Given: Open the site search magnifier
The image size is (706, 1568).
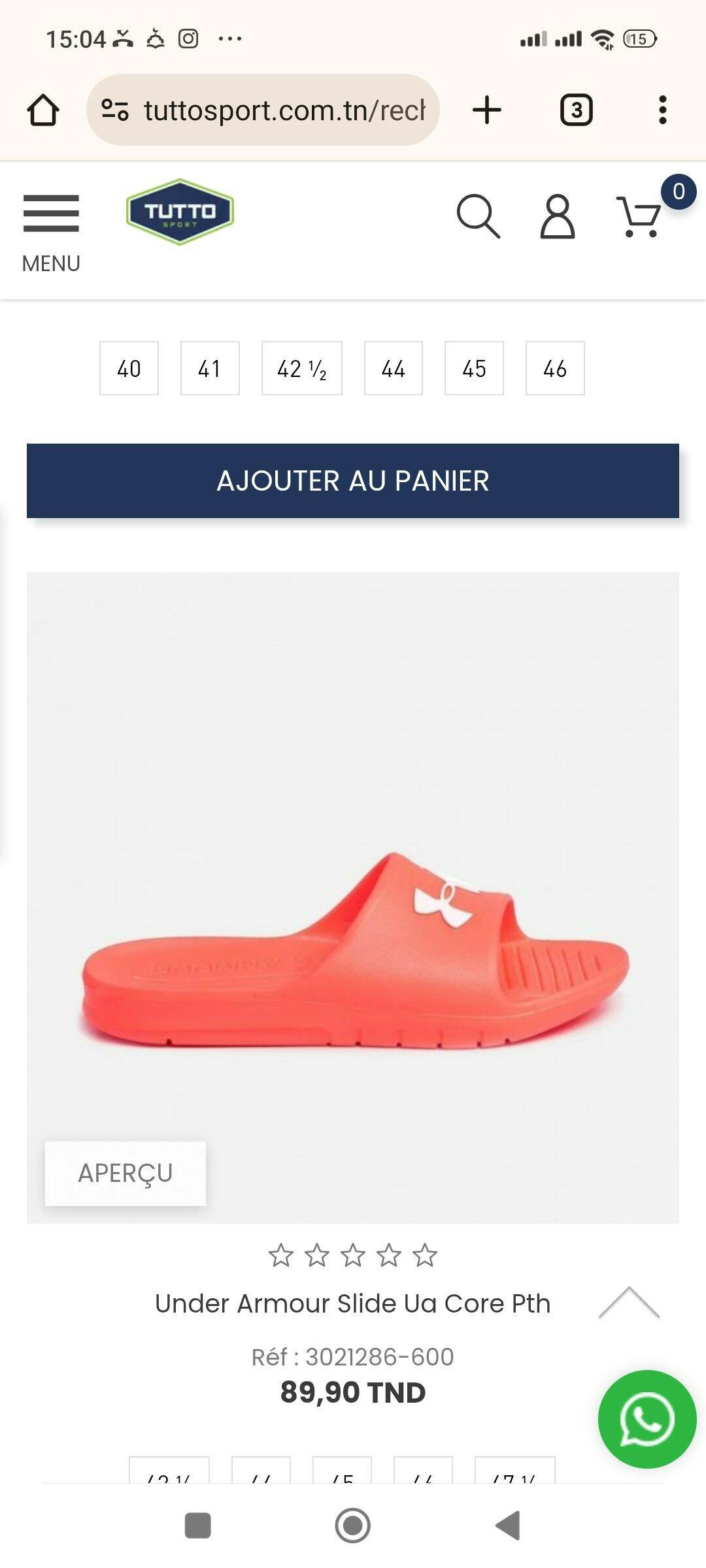Looking at the screenshot, I should (478, 216).
